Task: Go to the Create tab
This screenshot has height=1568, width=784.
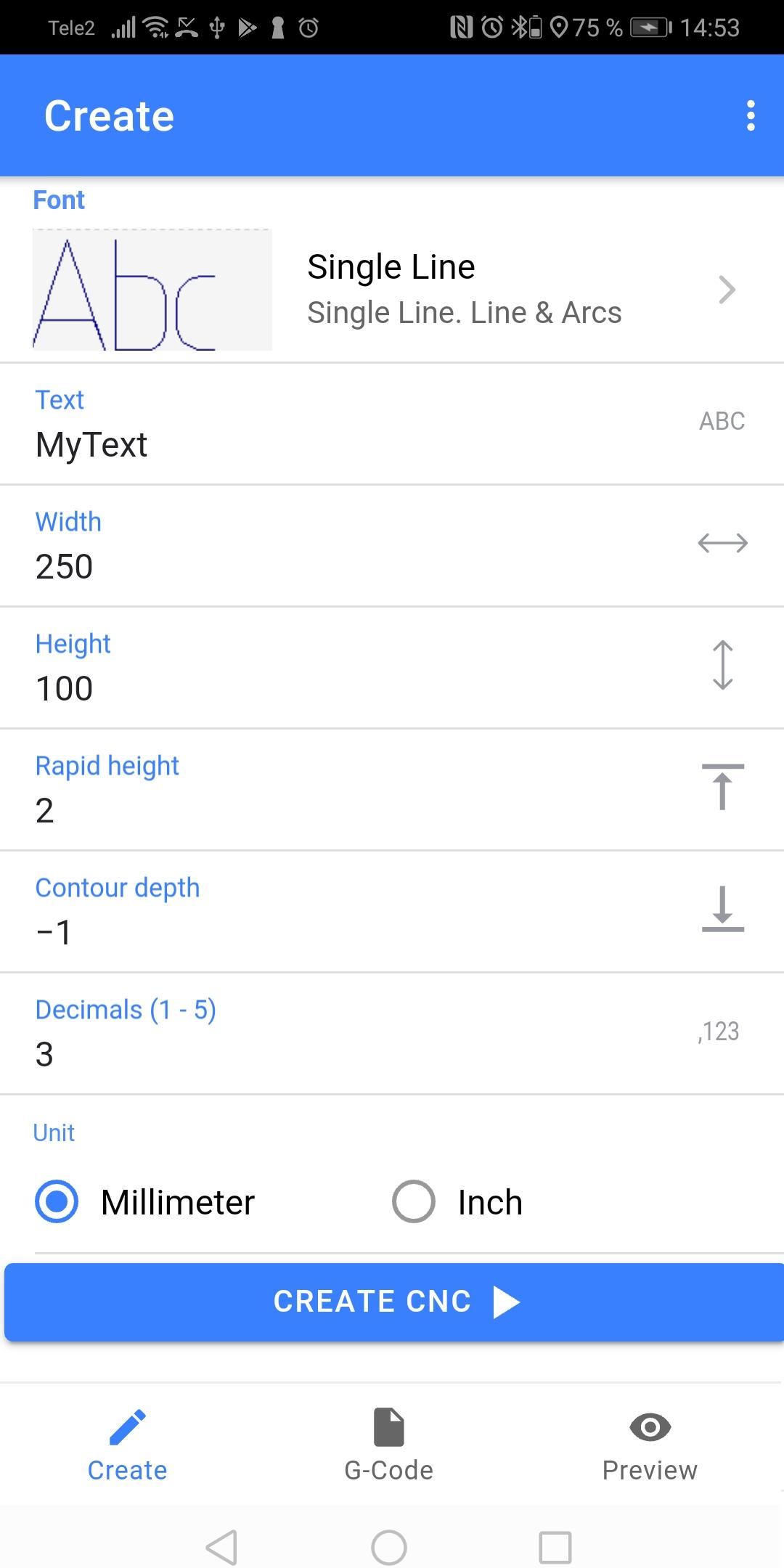Action: 128,1445
